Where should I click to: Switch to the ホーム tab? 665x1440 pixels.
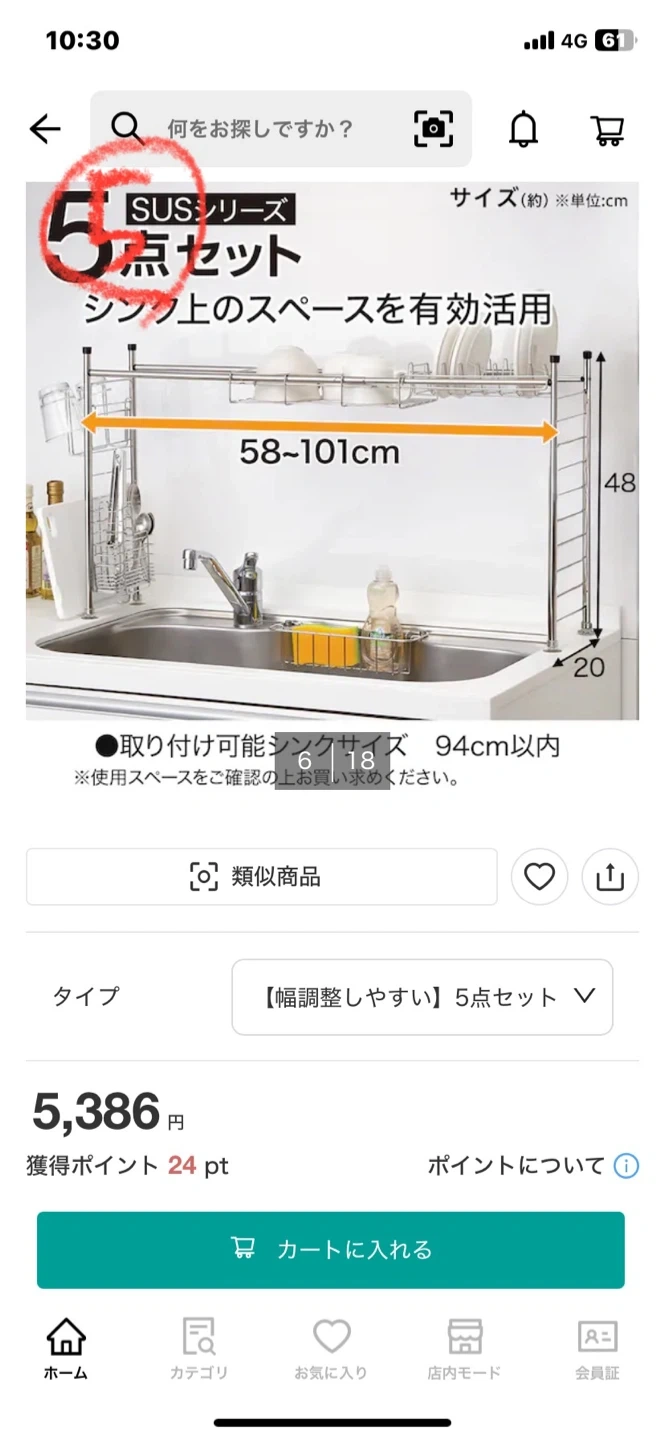tap(66, 1349)
